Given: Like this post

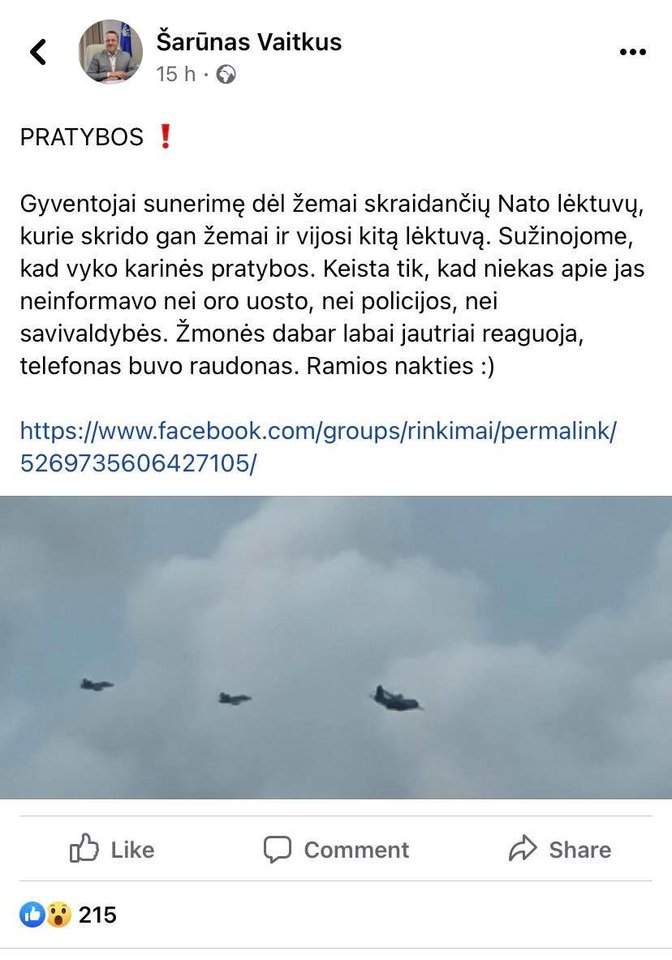Looking at the screenshot, I should (x=112, y=850).
